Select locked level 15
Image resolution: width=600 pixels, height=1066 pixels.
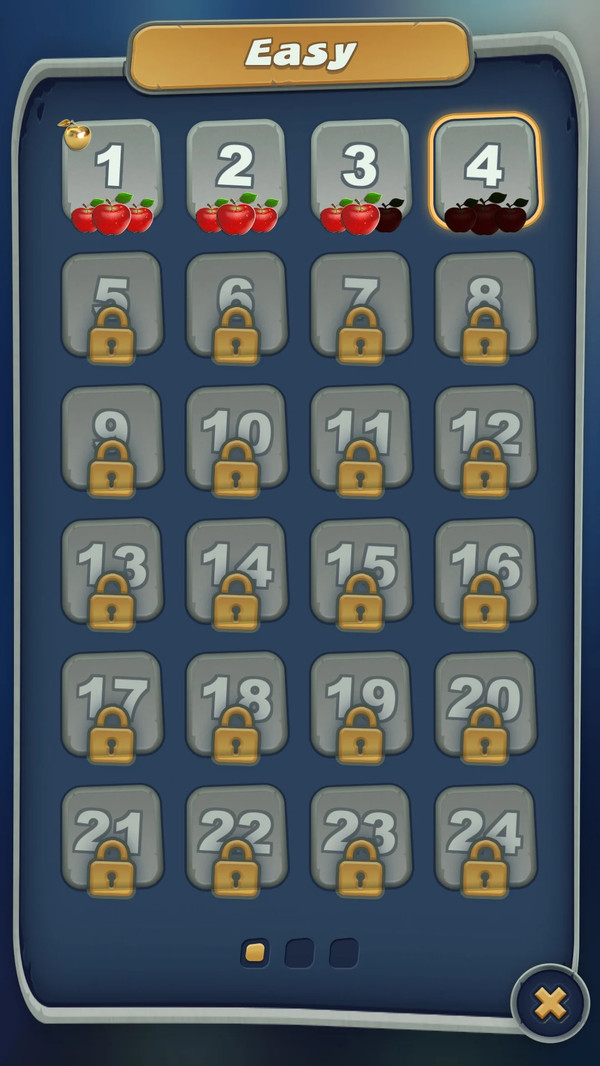click(x=360, y=572)
